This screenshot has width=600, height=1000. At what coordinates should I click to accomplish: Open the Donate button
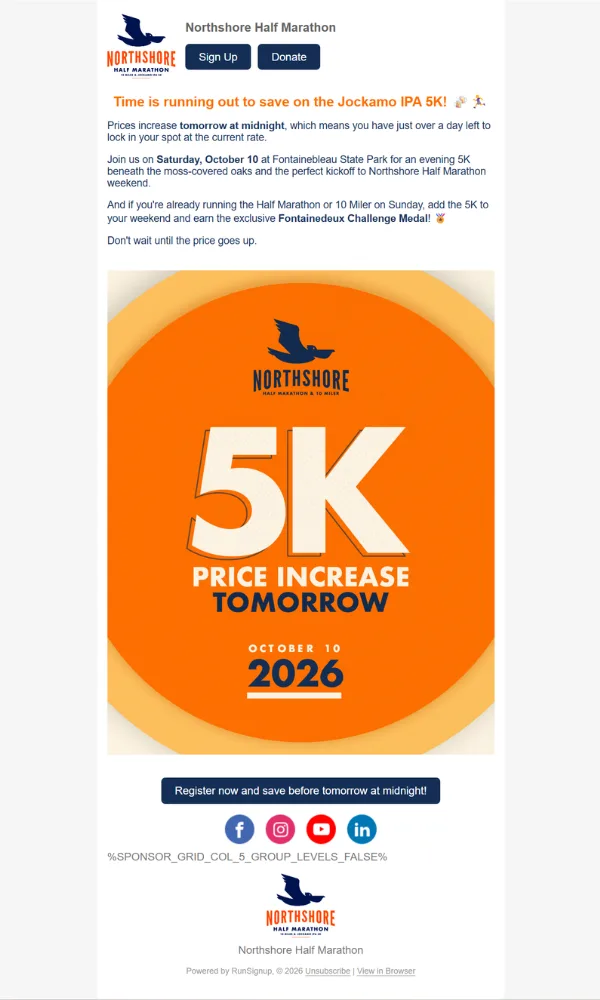coord(289,57)
